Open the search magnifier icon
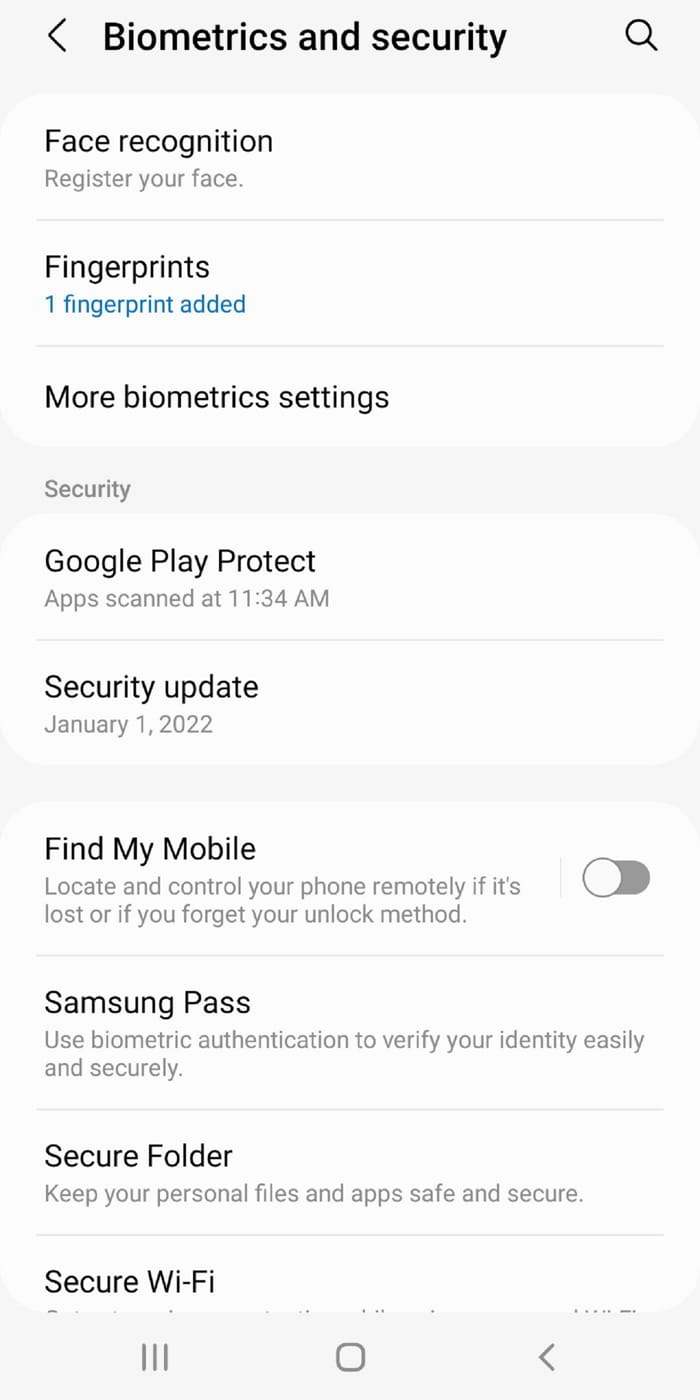Image resolution: width=700 pixels, height=1400 pixels. (x=640, y=36)
